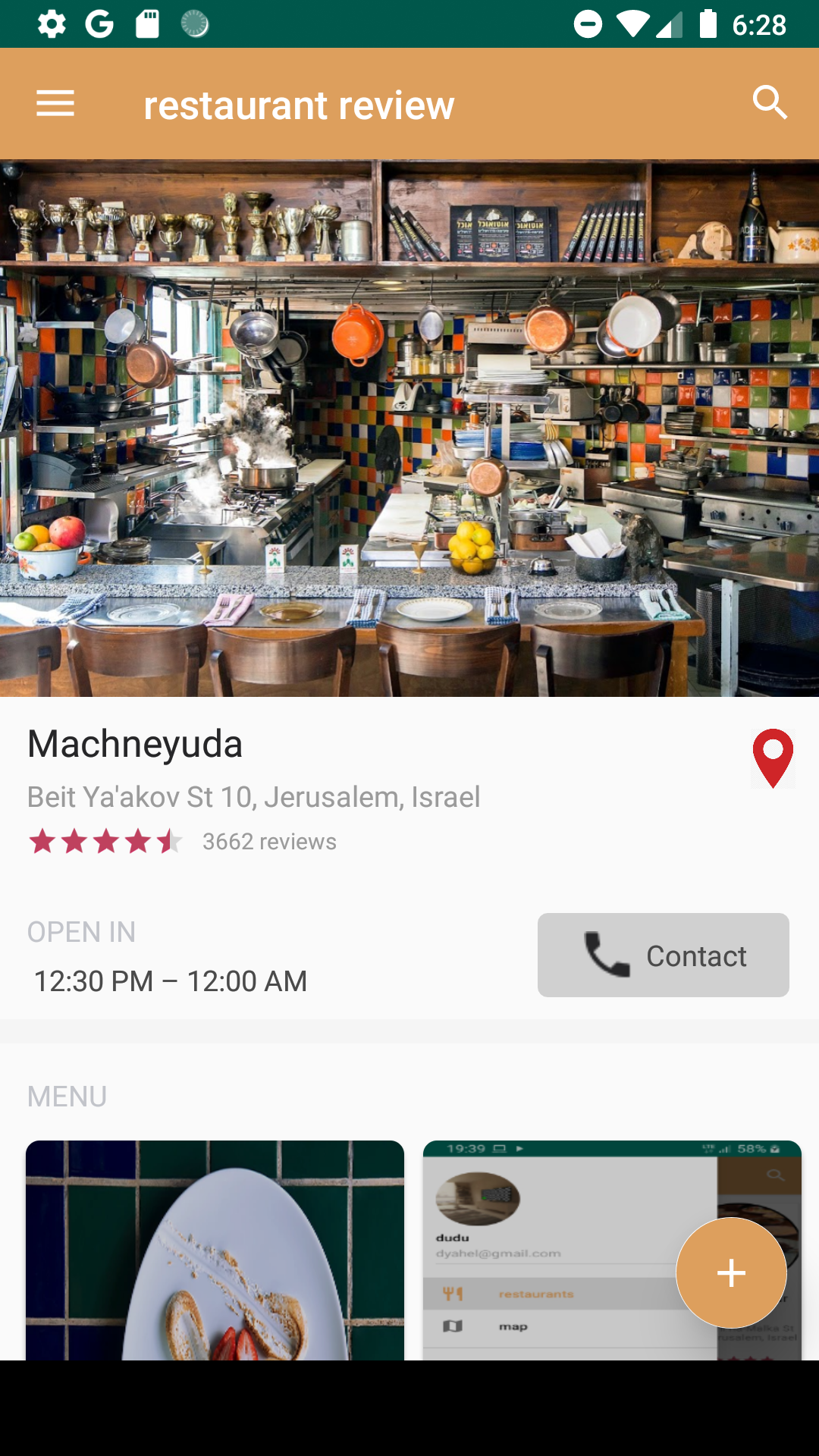The image size is (819, 1456).
Task: Tap the OPEN IN label
Action: pos(81,932)
